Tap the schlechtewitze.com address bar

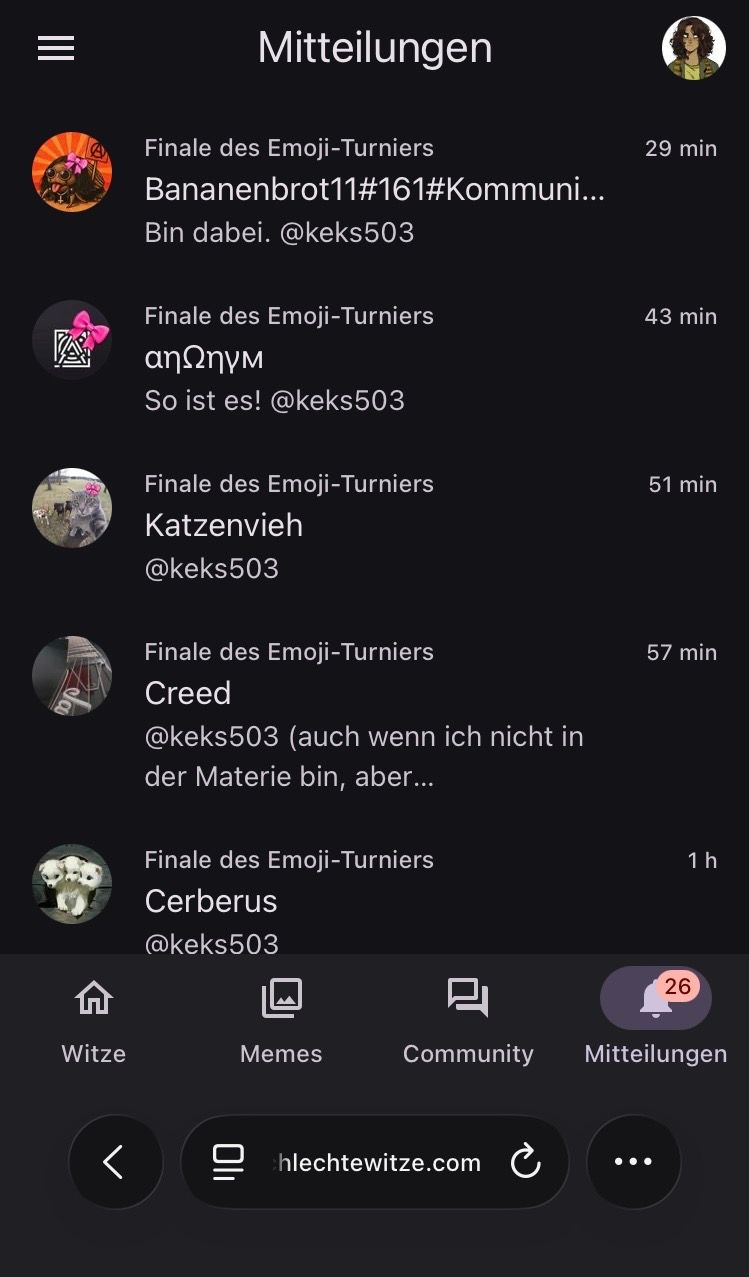coord(375,1162)
